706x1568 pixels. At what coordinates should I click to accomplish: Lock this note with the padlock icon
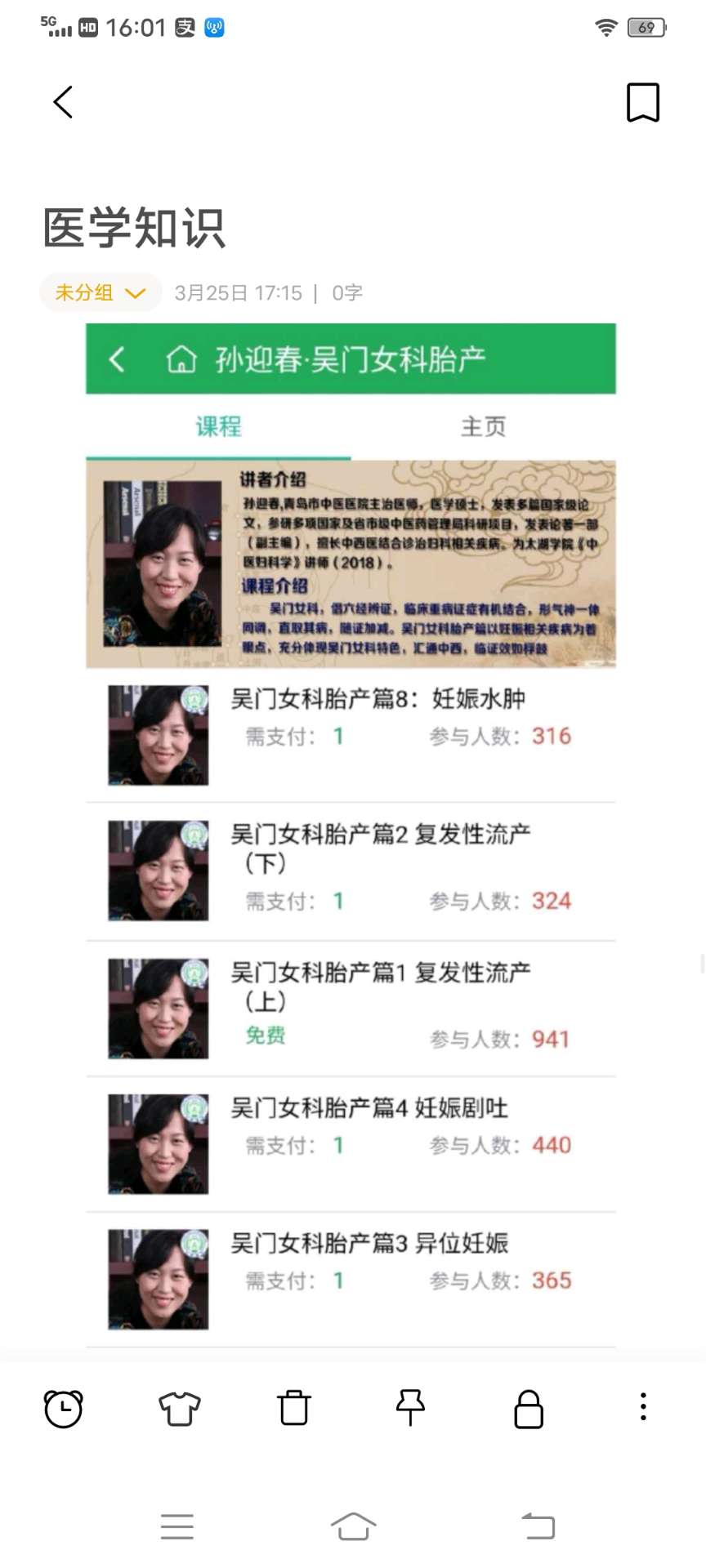click(528, 1408)
